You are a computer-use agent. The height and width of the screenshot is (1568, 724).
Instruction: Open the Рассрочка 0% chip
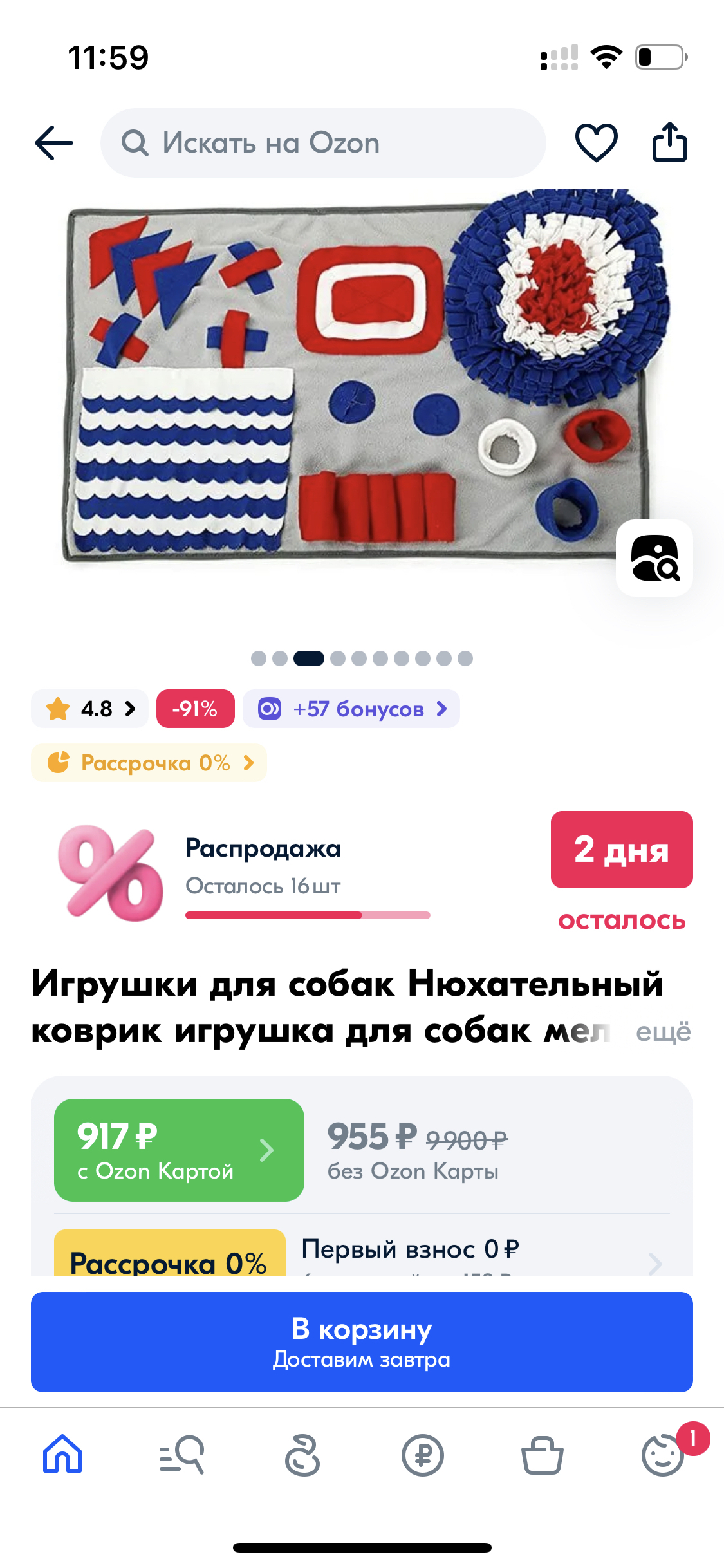(x=149, y=763)
